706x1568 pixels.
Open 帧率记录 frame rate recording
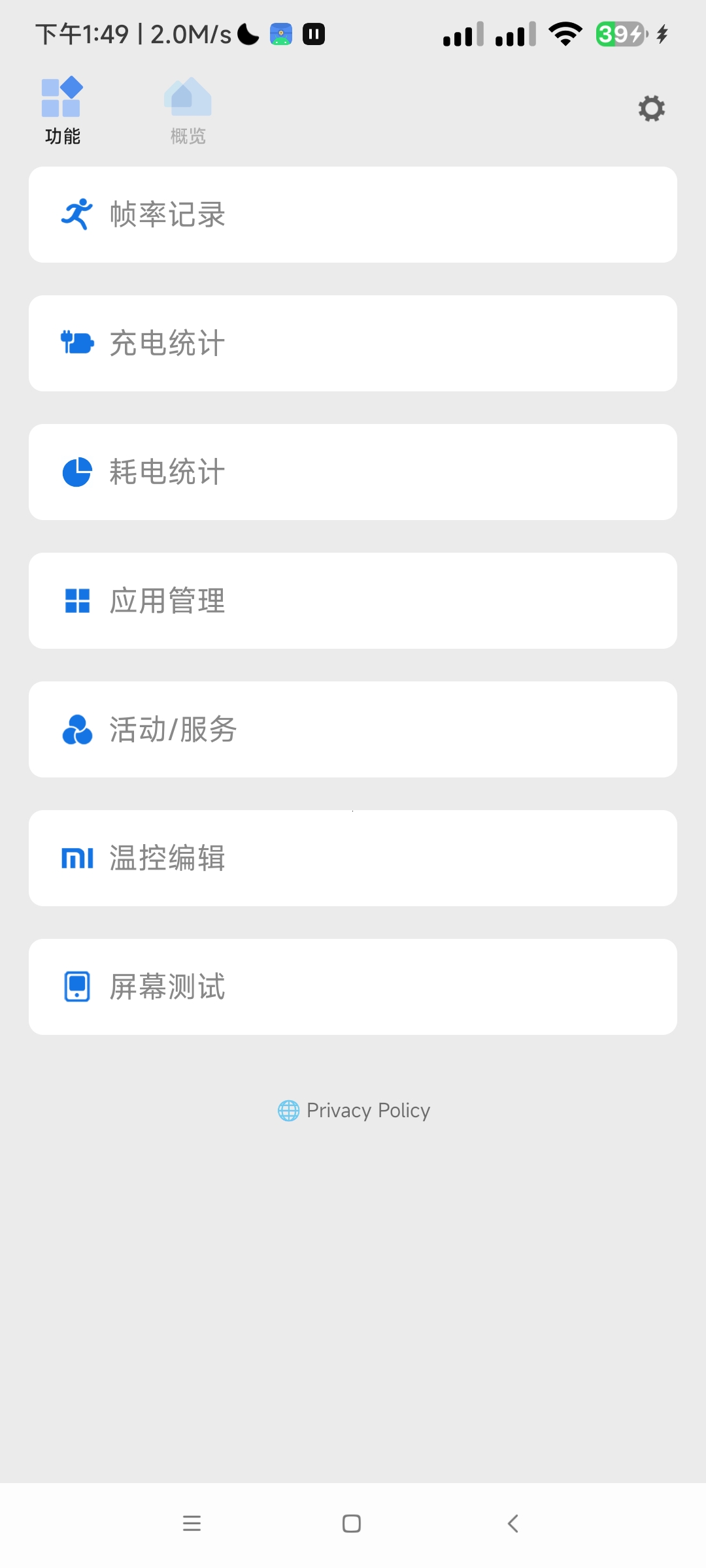coord(353,215)
